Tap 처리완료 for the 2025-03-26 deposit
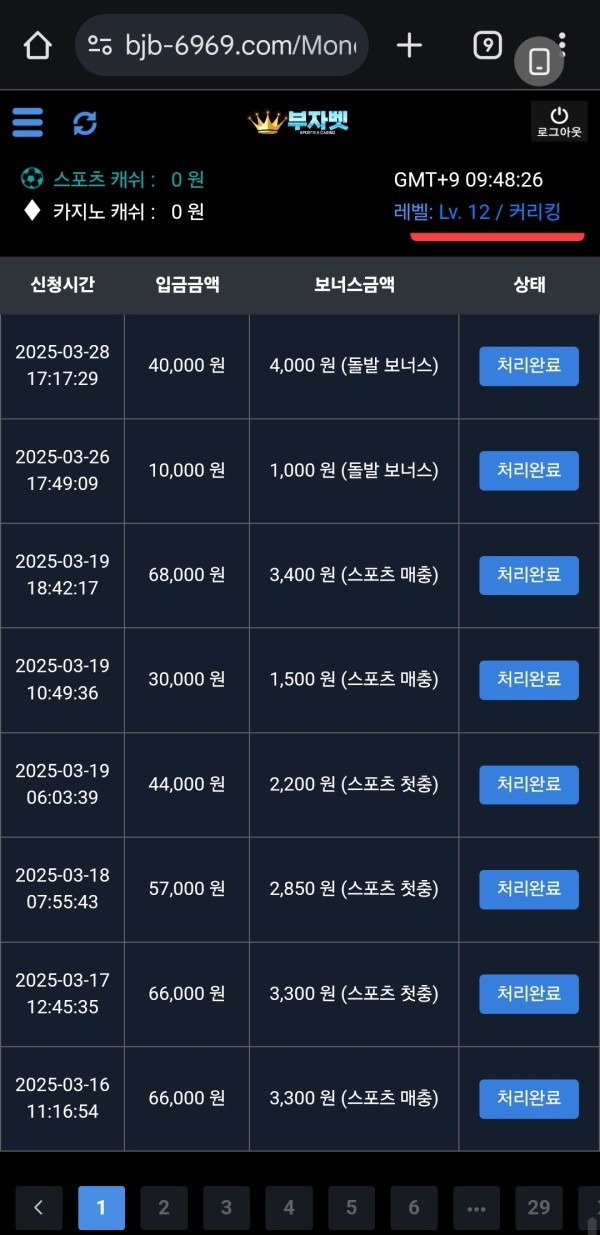This screenshot has height=1235, width=600. [x=529, y=470]
